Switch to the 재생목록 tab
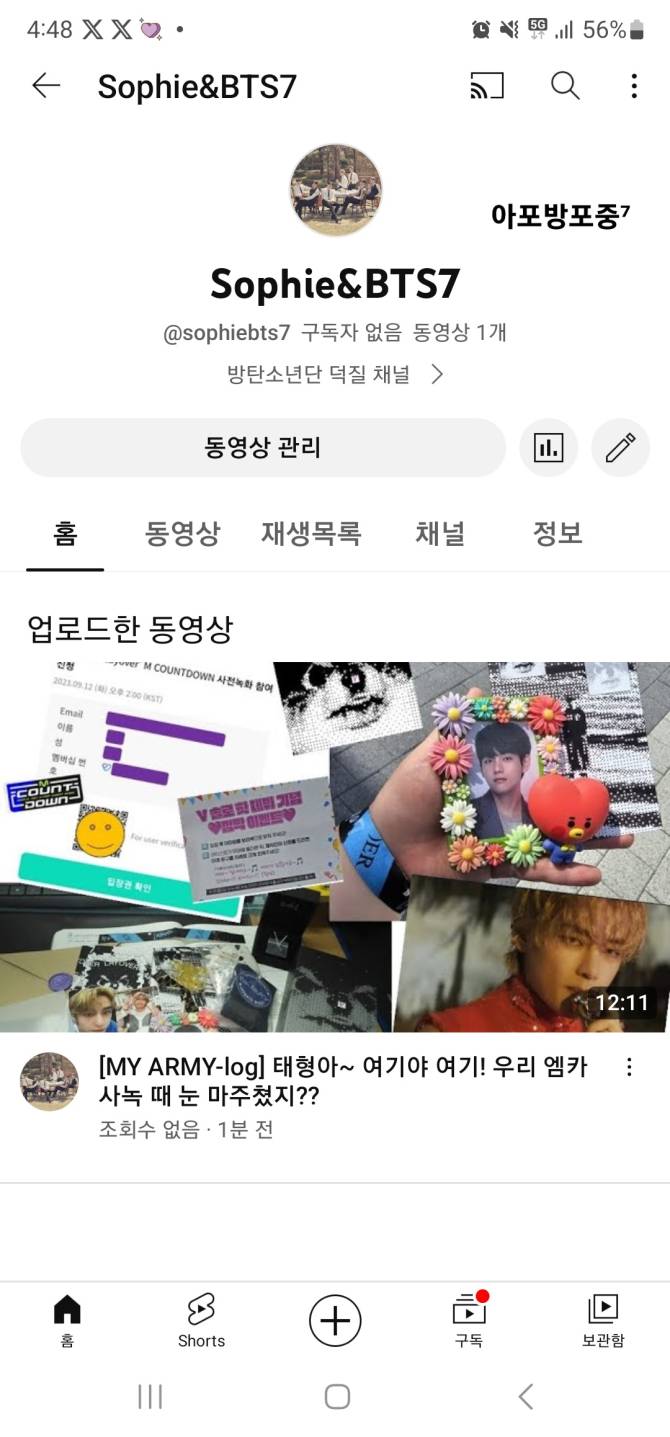 (311, 533)
